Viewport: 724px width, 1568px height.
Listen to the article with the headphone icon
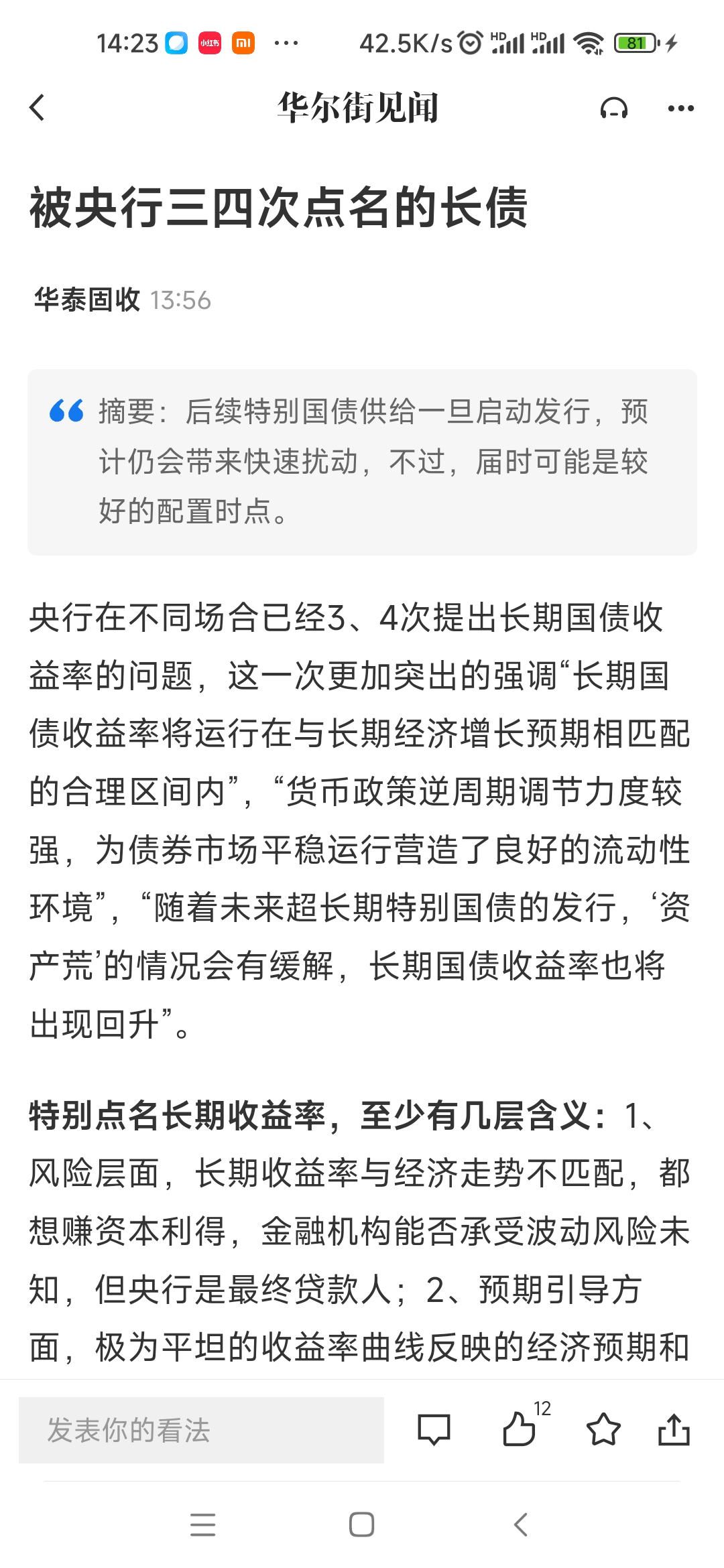[x=613, y=108]
